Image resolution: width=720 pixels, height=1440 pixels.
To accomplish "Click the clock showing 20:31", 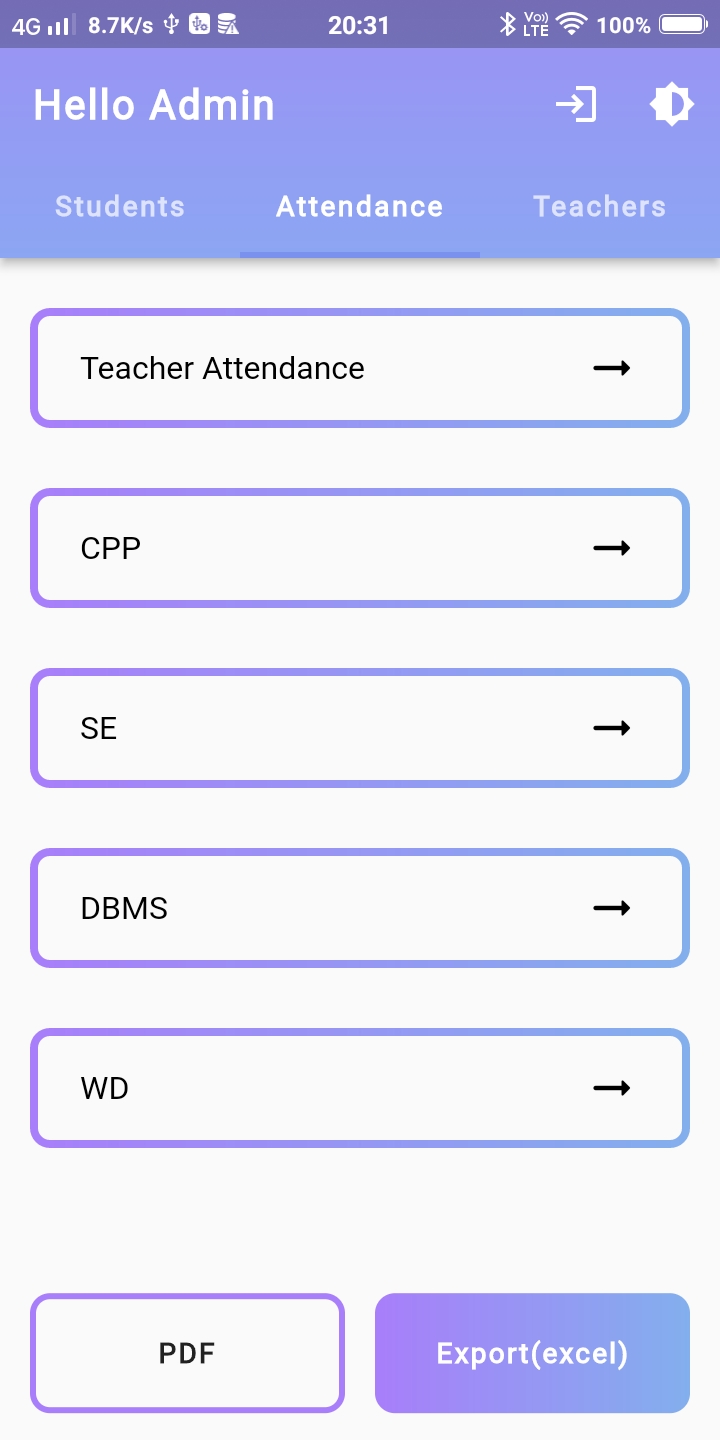I will 359,25.
